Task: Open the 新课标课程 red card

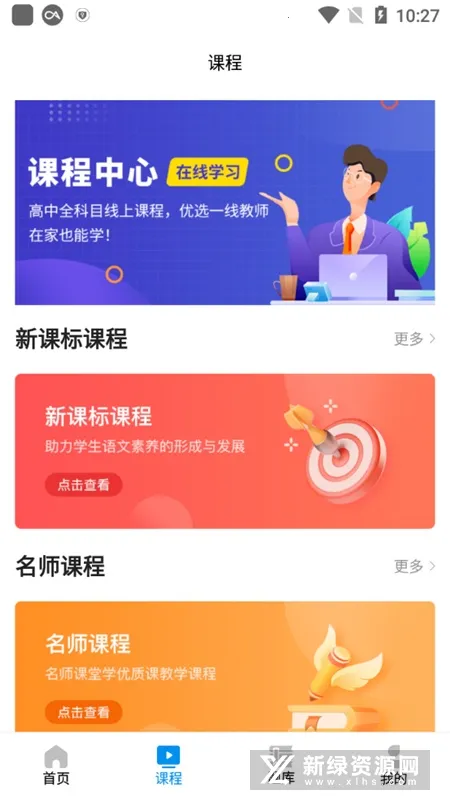Action: [225, 451]
